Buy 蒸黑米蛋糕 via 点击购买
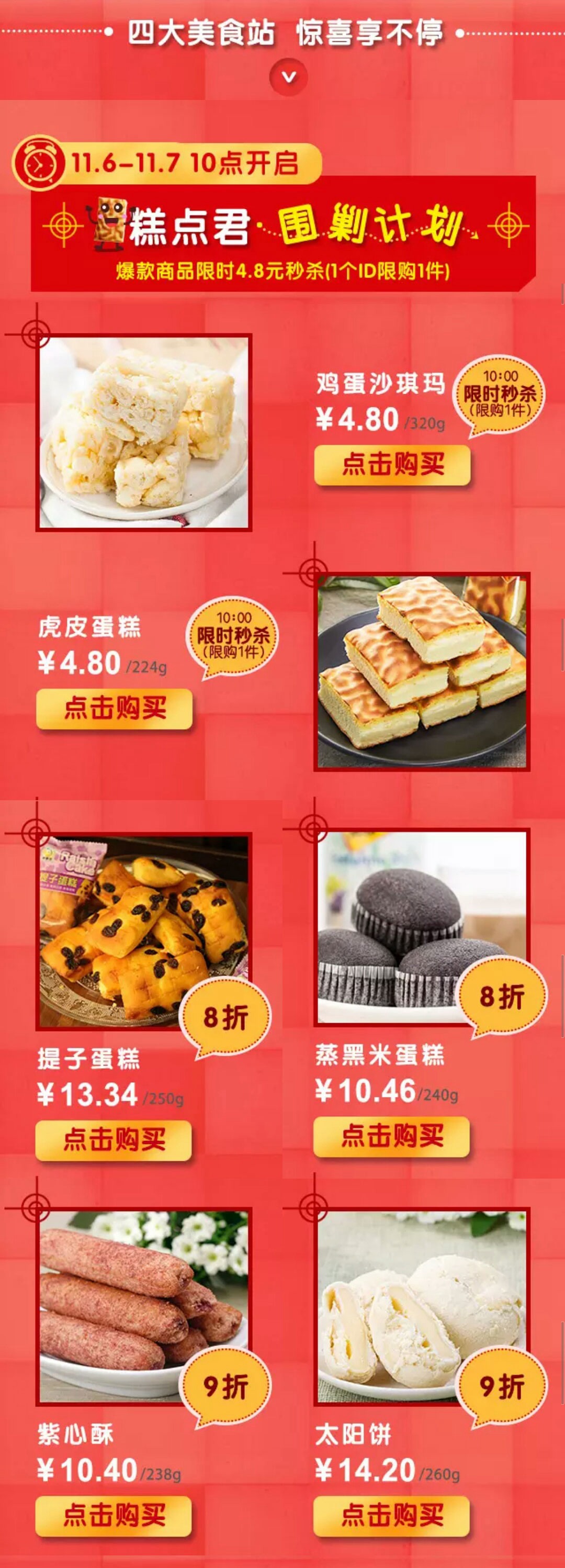565x1568 pixels. [x=392, y=1136]
